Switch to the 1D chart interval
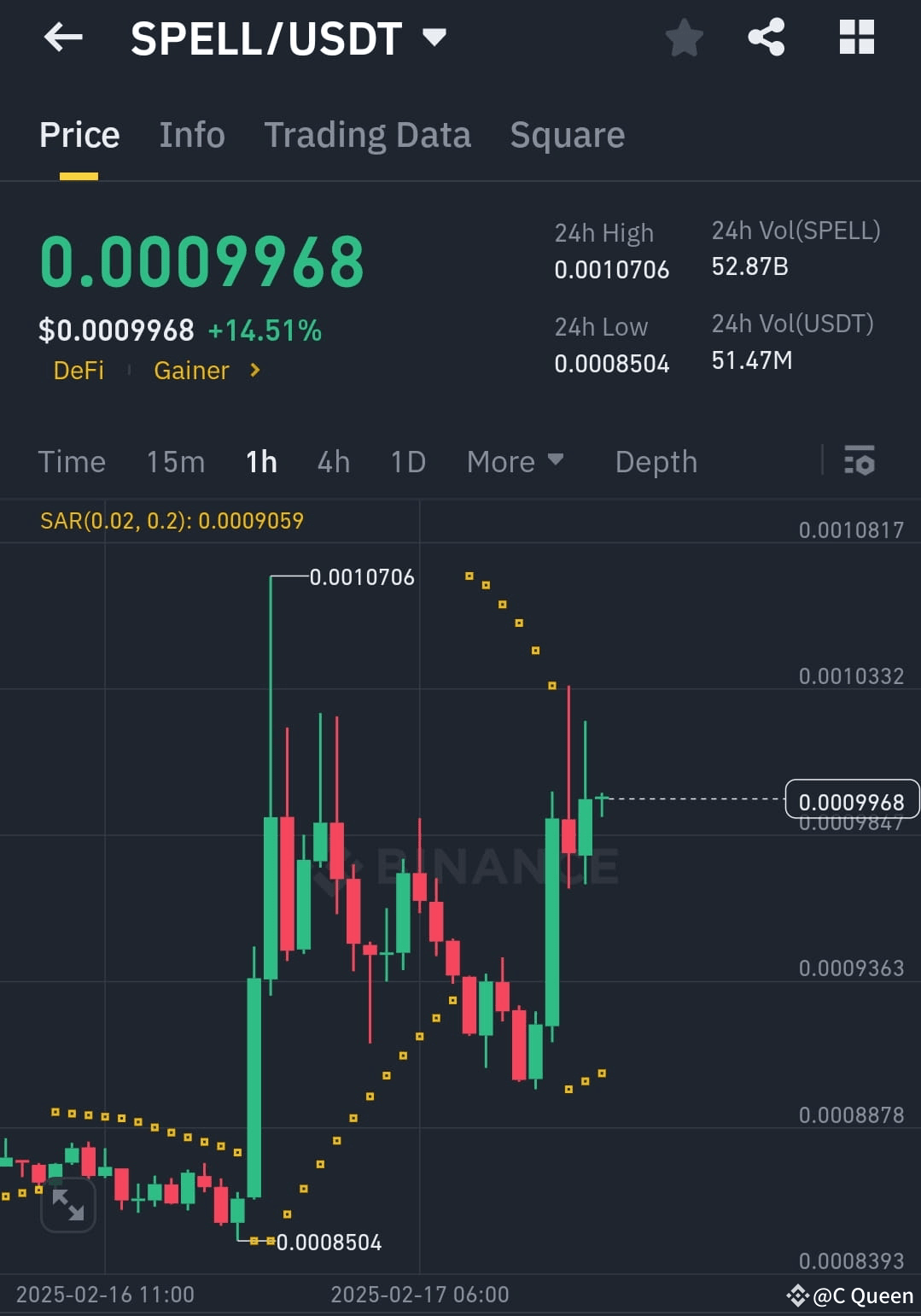 tap(407, 462)
